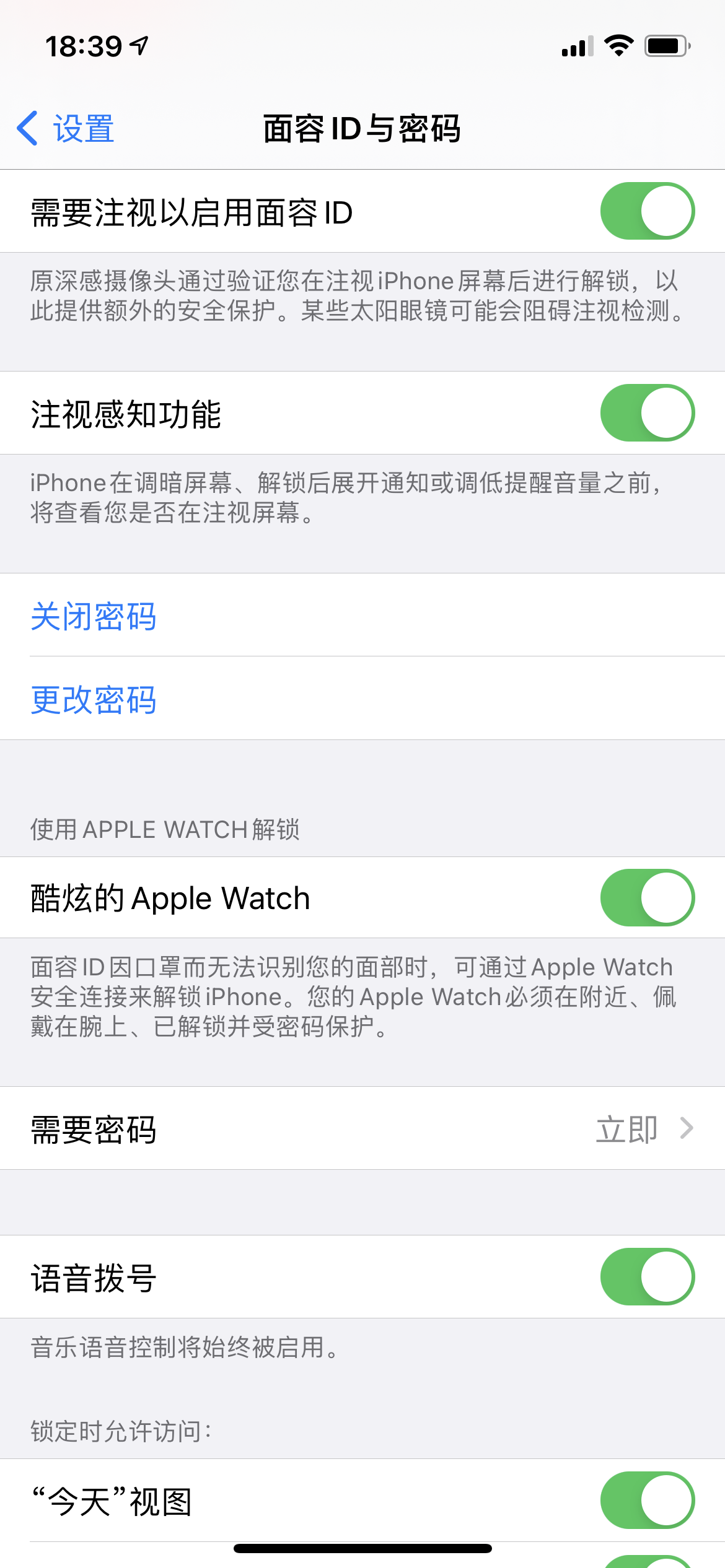Disable “今天”视图 lock screen access
Viewport: 725px width, 1568px height.
[x=647, y=1500]
